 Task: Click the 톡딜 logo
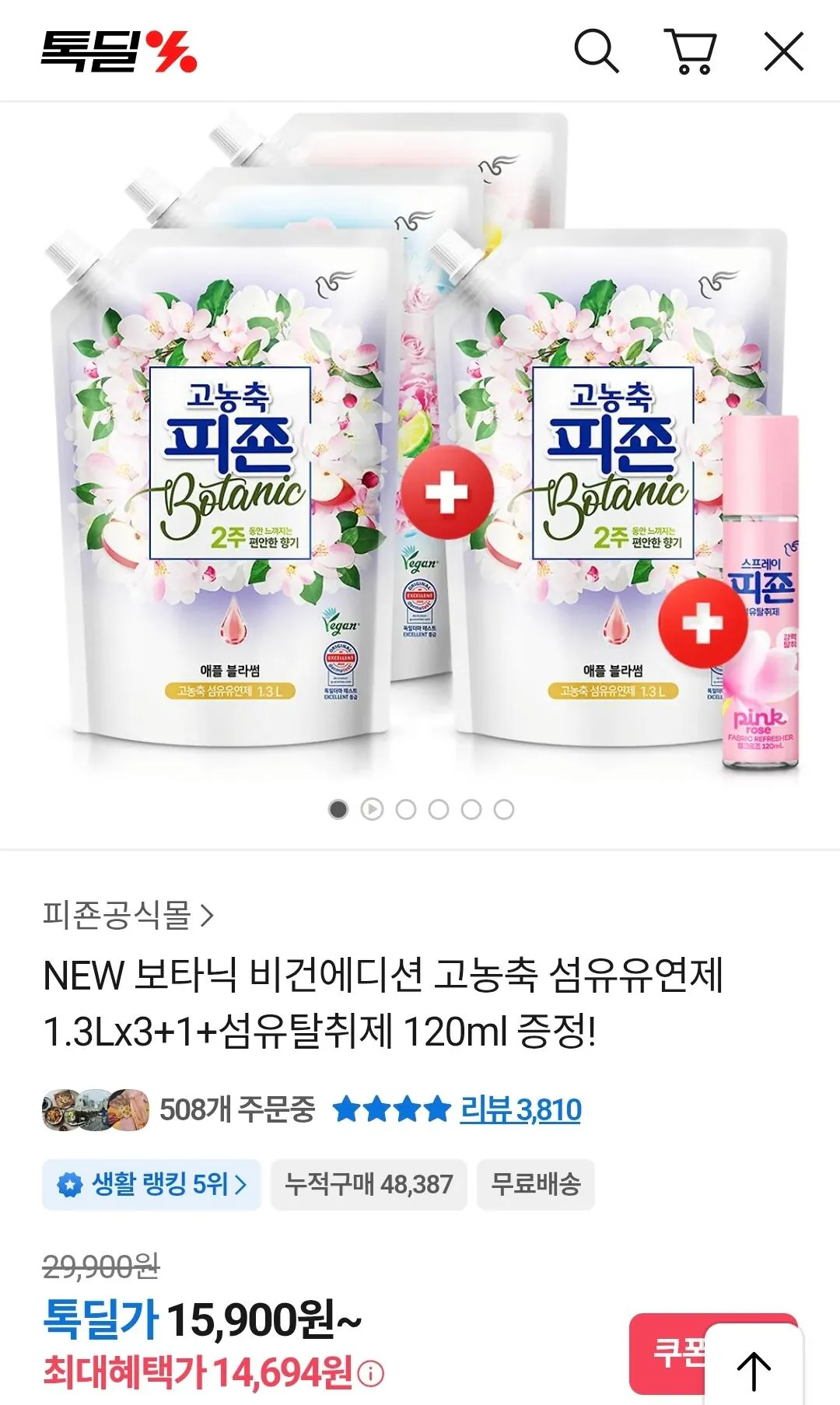pos(117,50)
